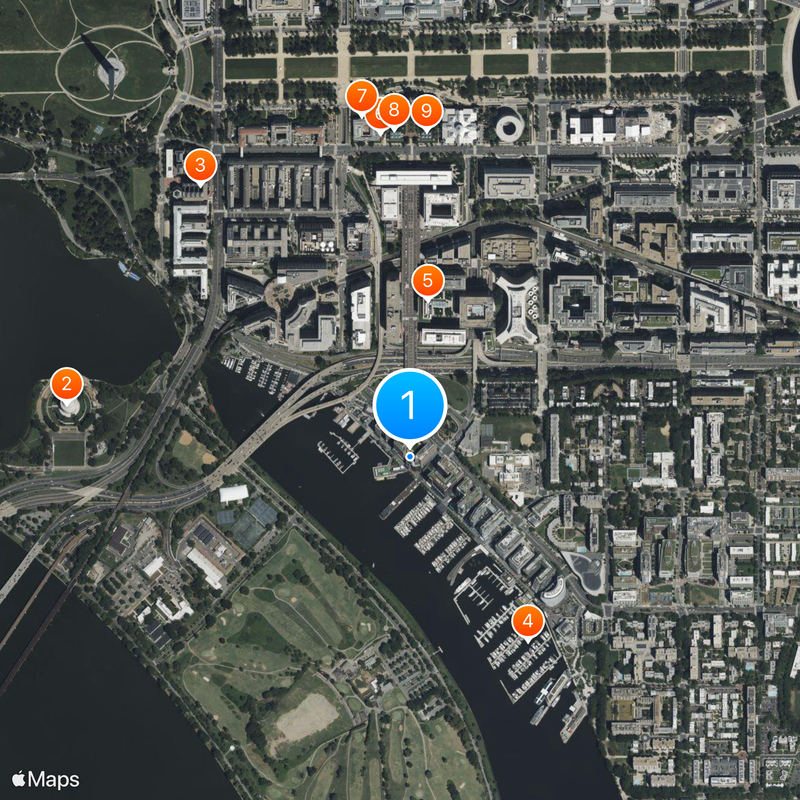Image resolution: width=800 pixels, height=800 pixels.
Task: Select the large blue pin numbered 1
Action: click(409, 405)
